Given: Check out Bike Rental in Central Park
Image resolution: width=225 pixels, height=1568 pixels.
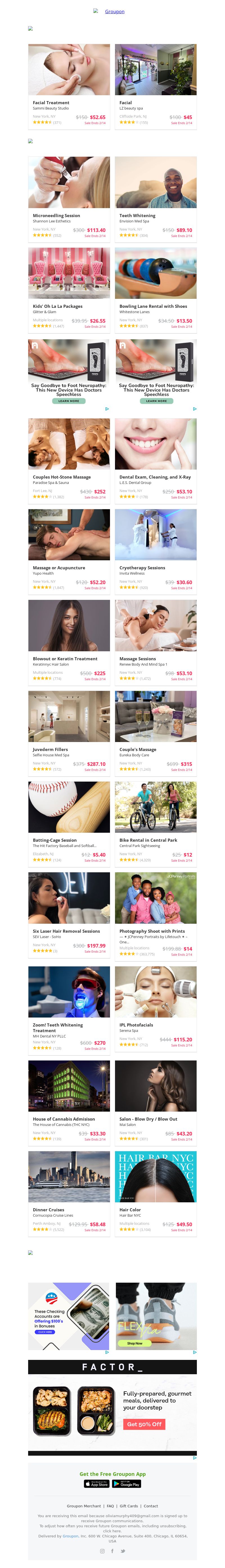Looking at the screenshot, I should point(148,840).
